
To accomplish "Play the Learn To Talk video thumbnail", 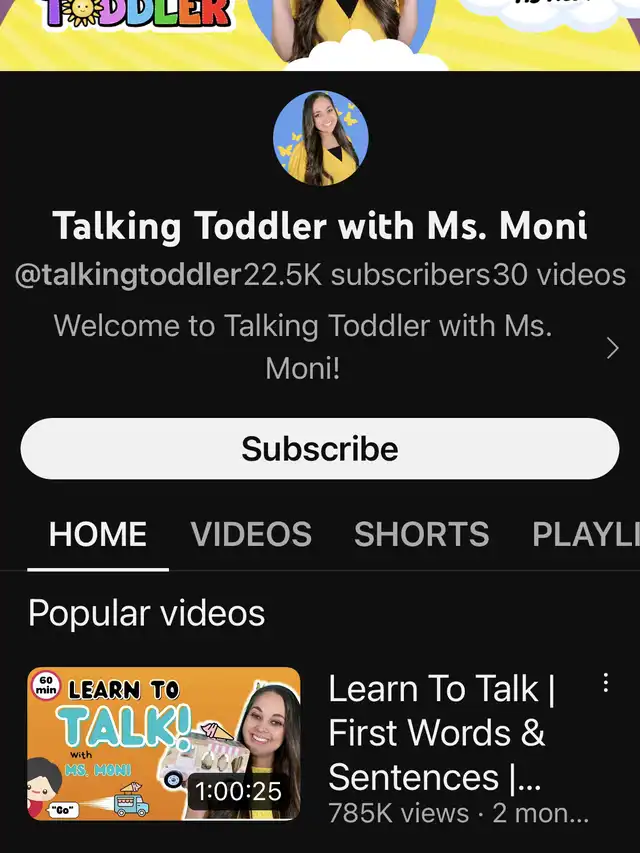I will click(164, 743).
